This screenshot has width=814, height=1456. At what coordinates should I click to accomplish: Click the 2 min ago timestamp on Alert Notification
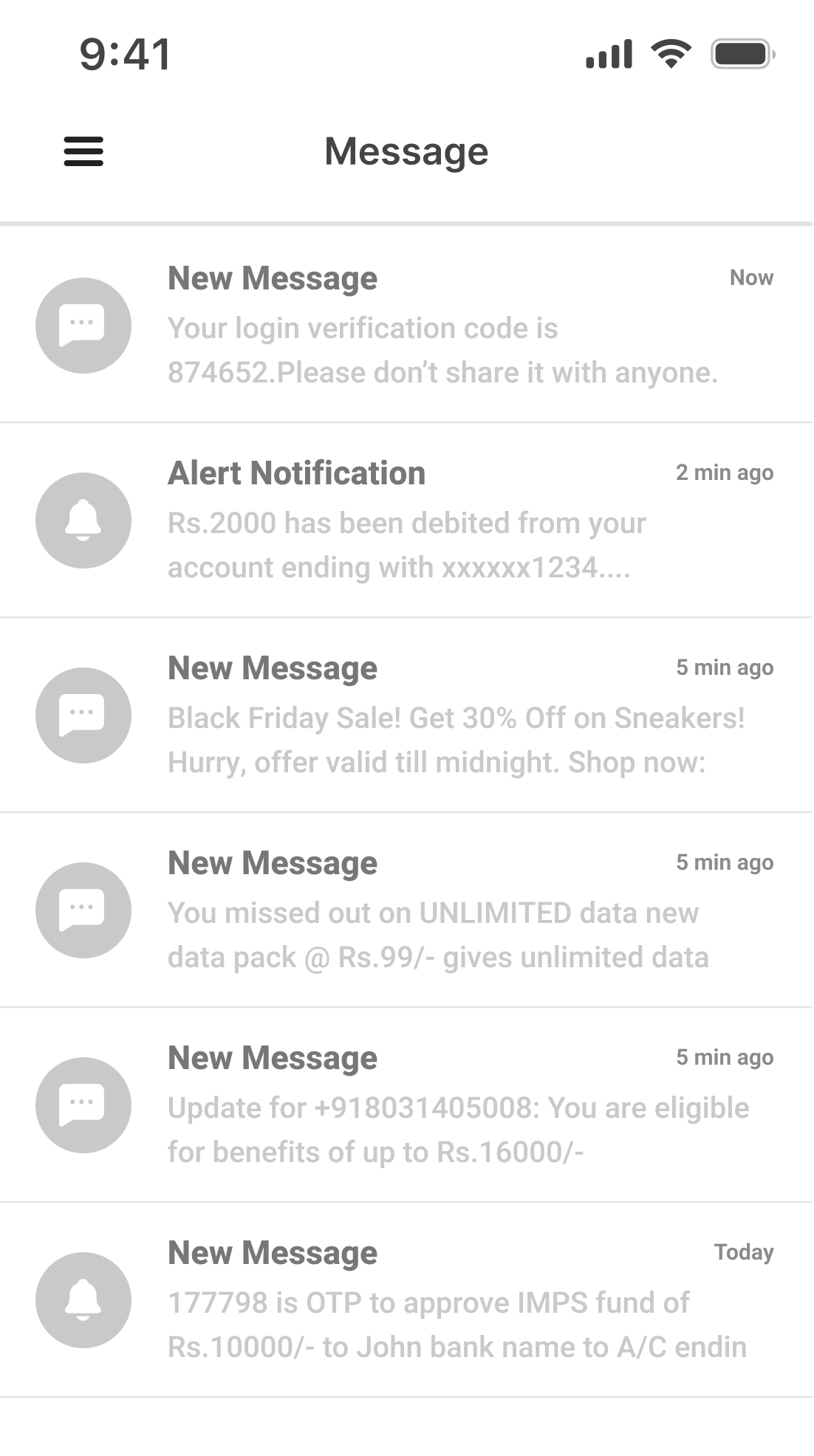726,473
